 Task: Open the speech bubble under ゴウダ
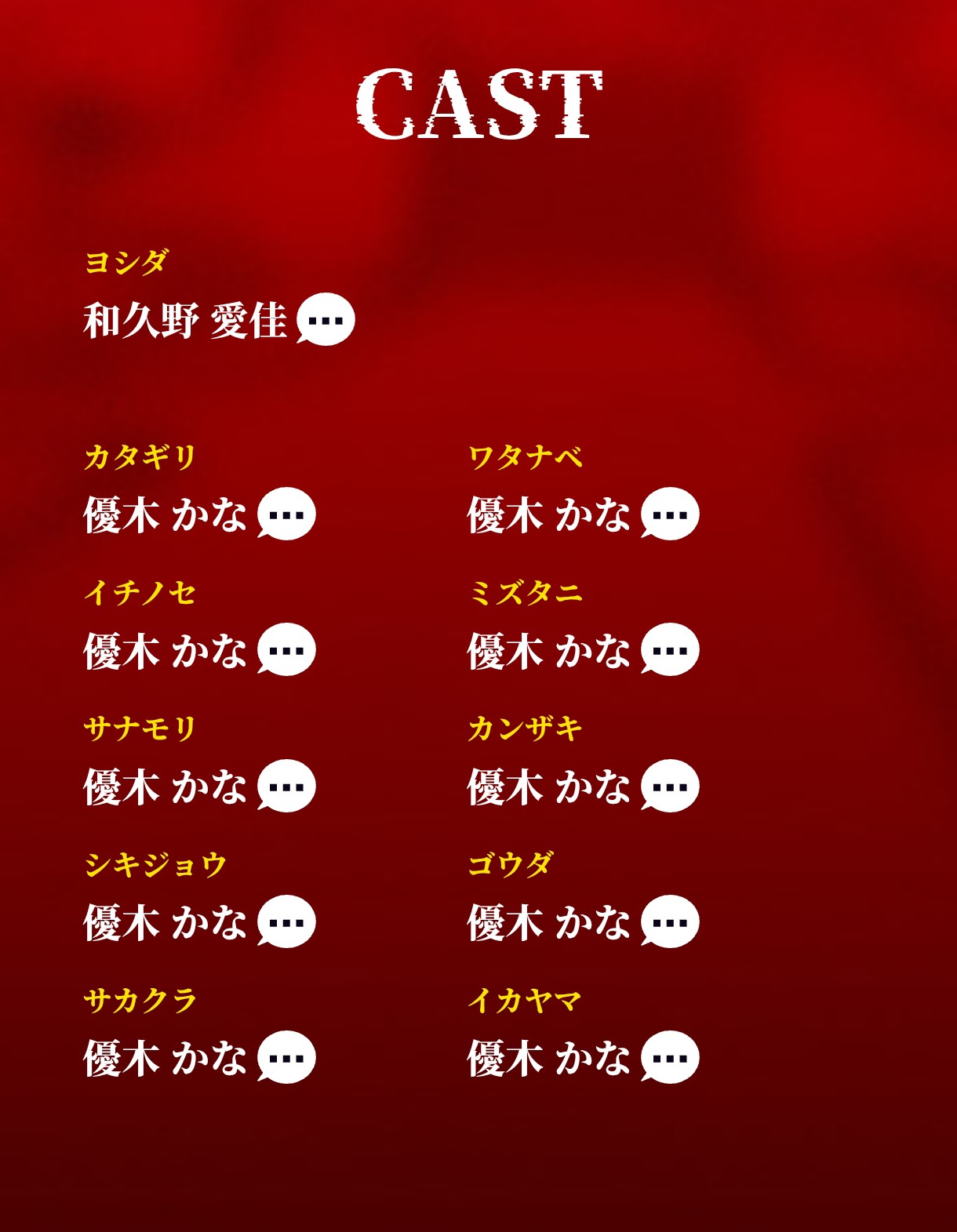670,921
